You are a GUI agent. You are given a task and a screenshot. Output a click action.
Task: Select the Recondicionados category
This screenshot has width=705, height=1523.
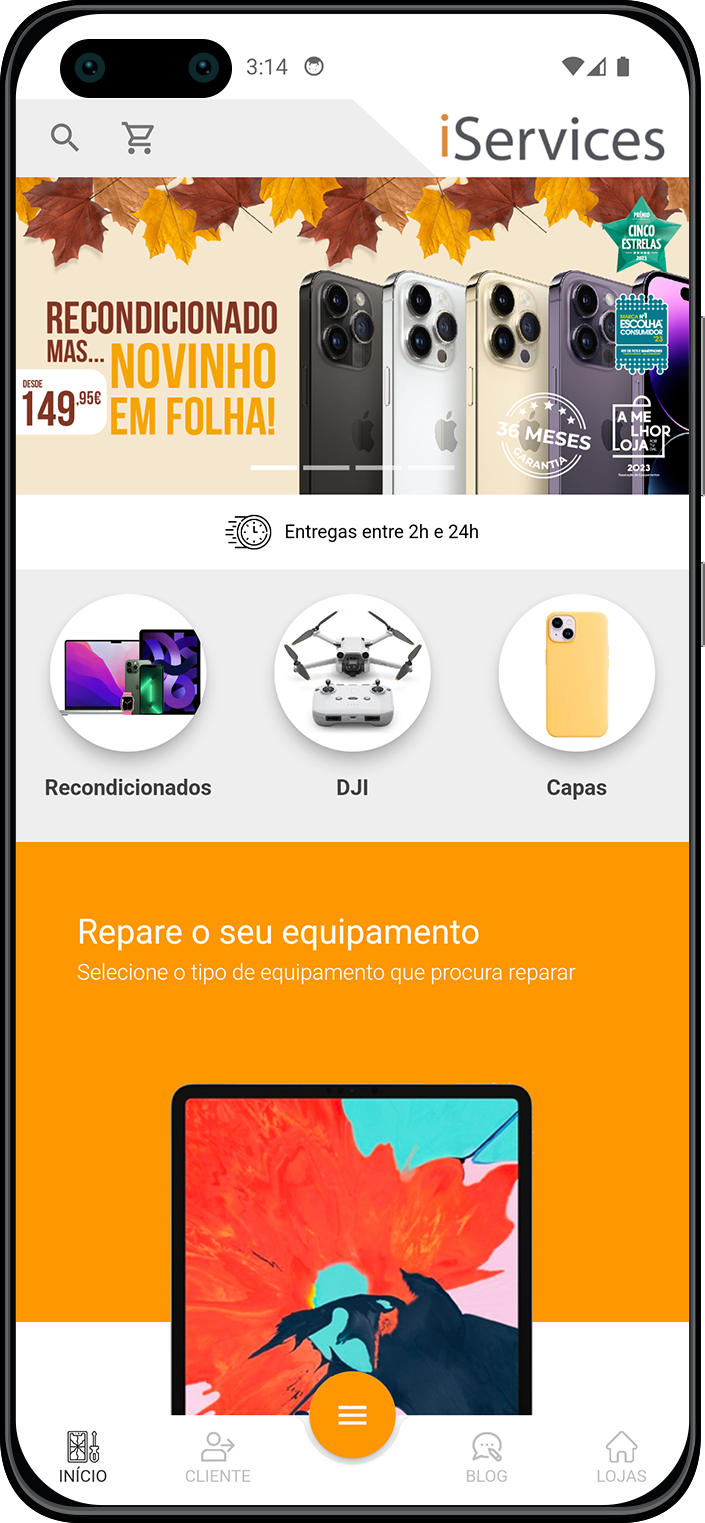pyautogui.click(x=128, y=673)
